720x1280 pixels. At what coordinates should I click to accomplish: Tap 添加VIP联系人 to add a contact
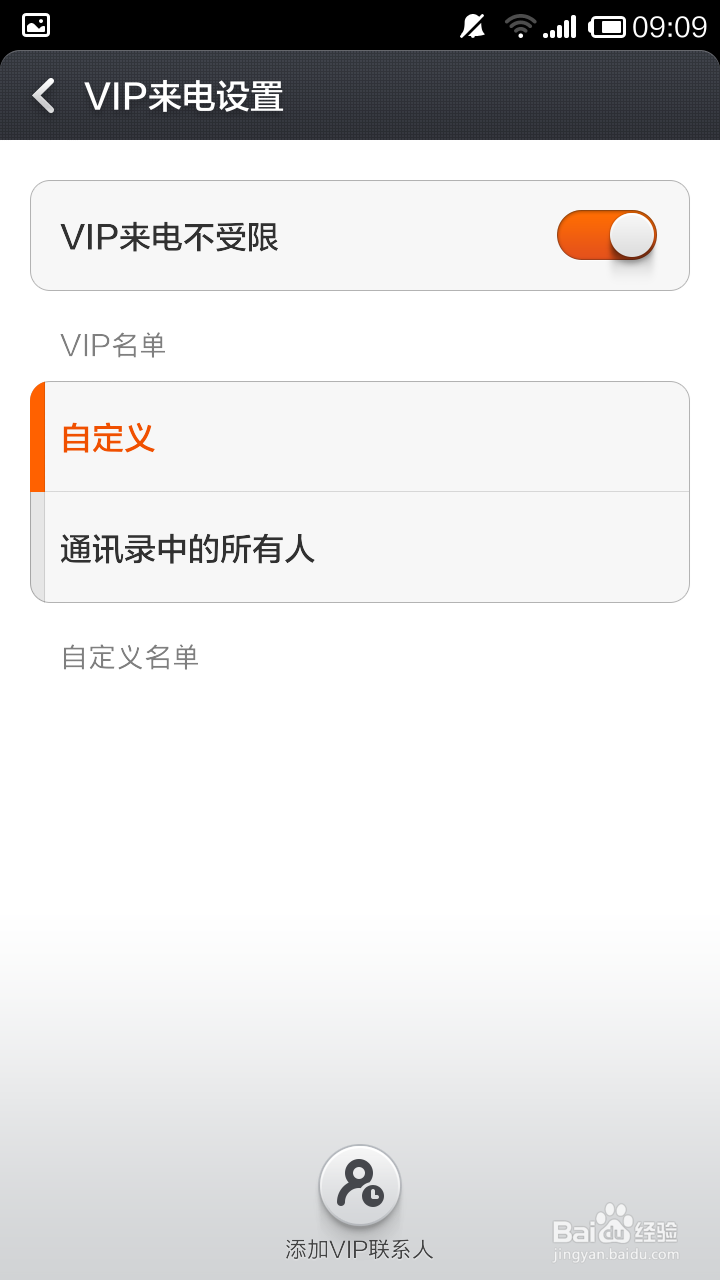(x=360, y=1248)
